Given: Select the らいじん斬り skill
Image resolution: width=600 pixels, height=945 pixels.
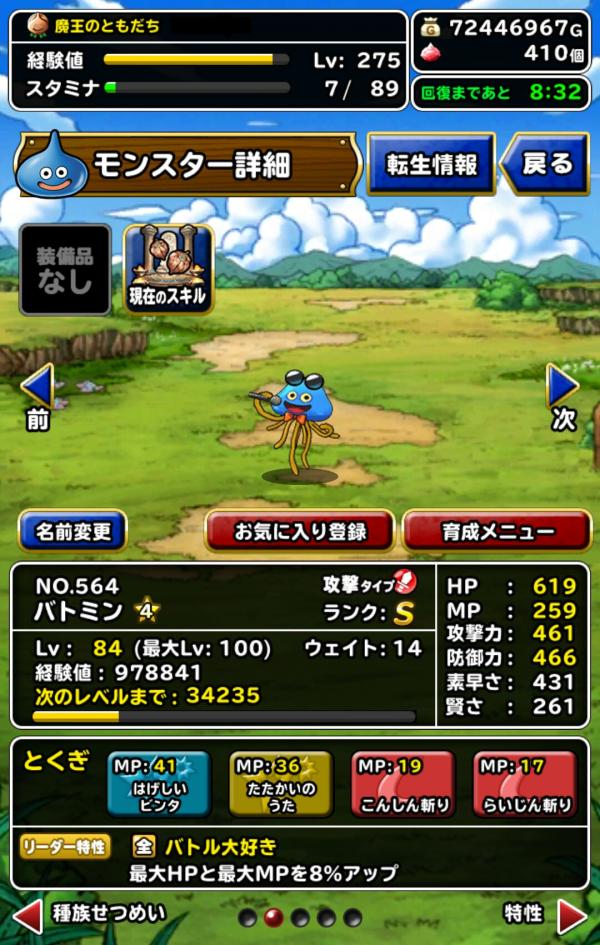Looking at the screenshot, I should point(525,785).
